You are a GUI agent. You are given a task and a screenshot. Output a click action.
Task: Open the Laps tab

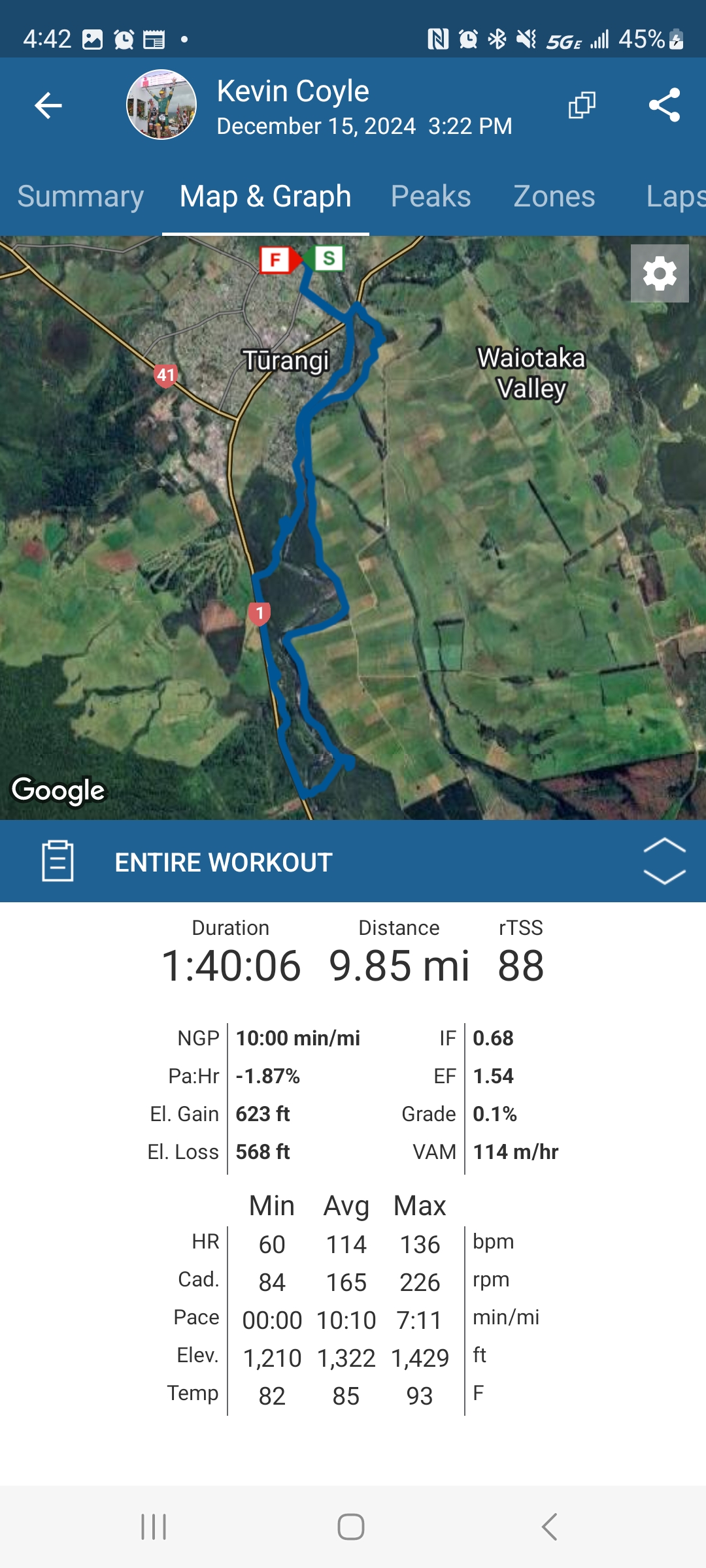click(673, 197)
